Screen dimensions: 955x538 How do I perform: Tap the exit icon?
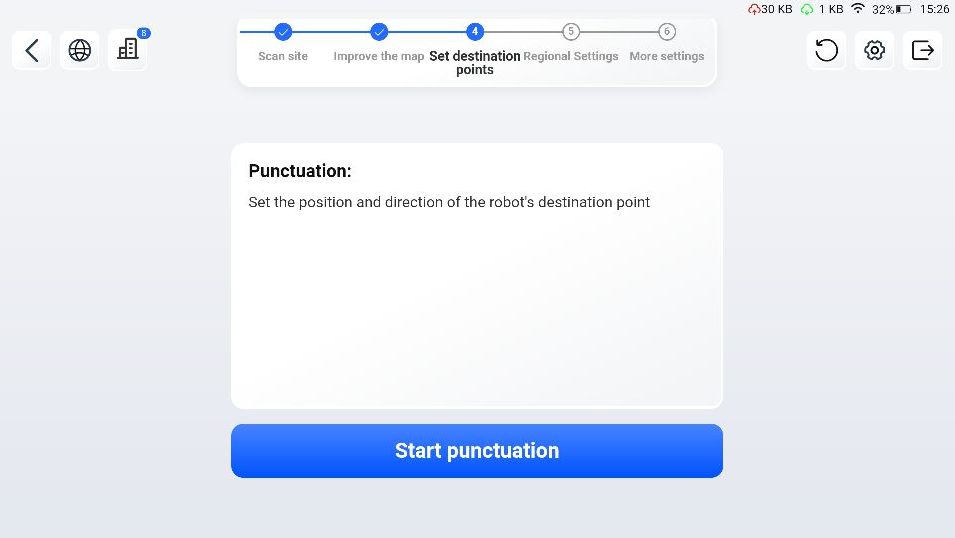(x=922, y=50)
